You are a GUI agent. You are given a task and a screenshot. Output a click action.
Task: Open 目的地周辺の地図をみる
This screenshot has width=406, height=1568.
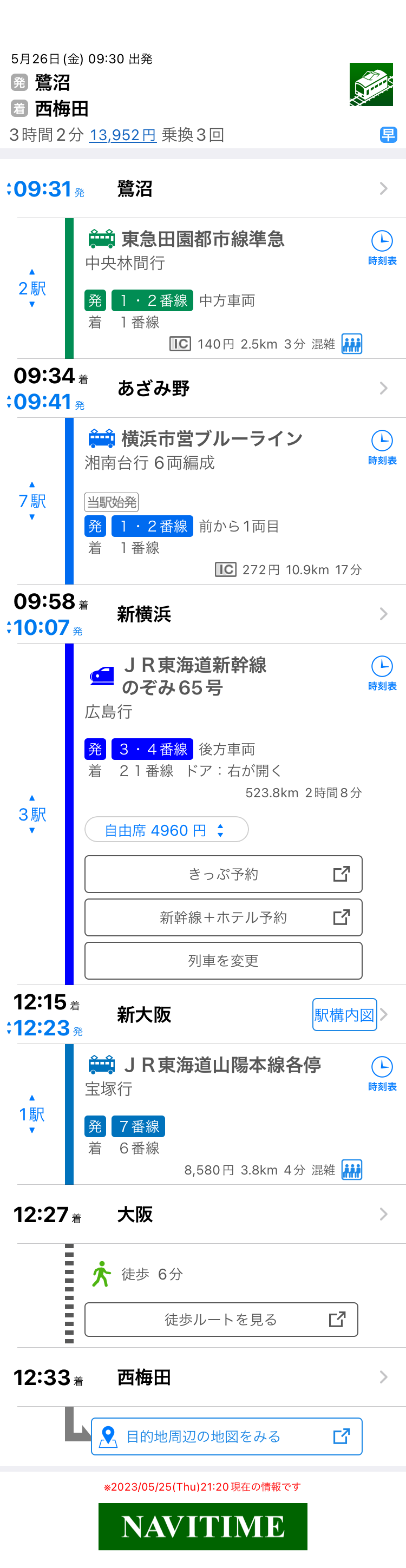[226, 1436]
